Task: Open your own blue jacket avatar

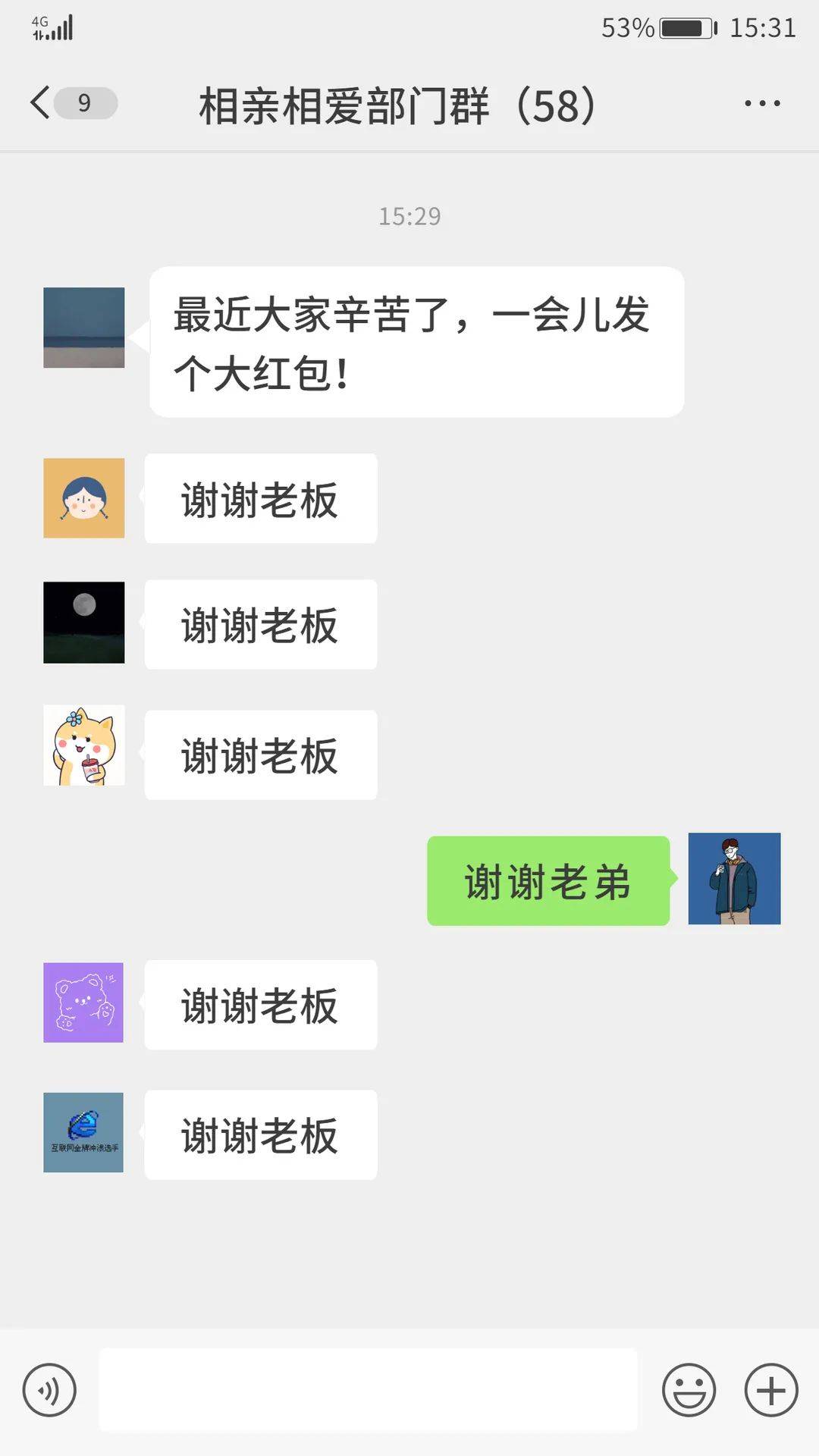Action: [x=733, y=878]
